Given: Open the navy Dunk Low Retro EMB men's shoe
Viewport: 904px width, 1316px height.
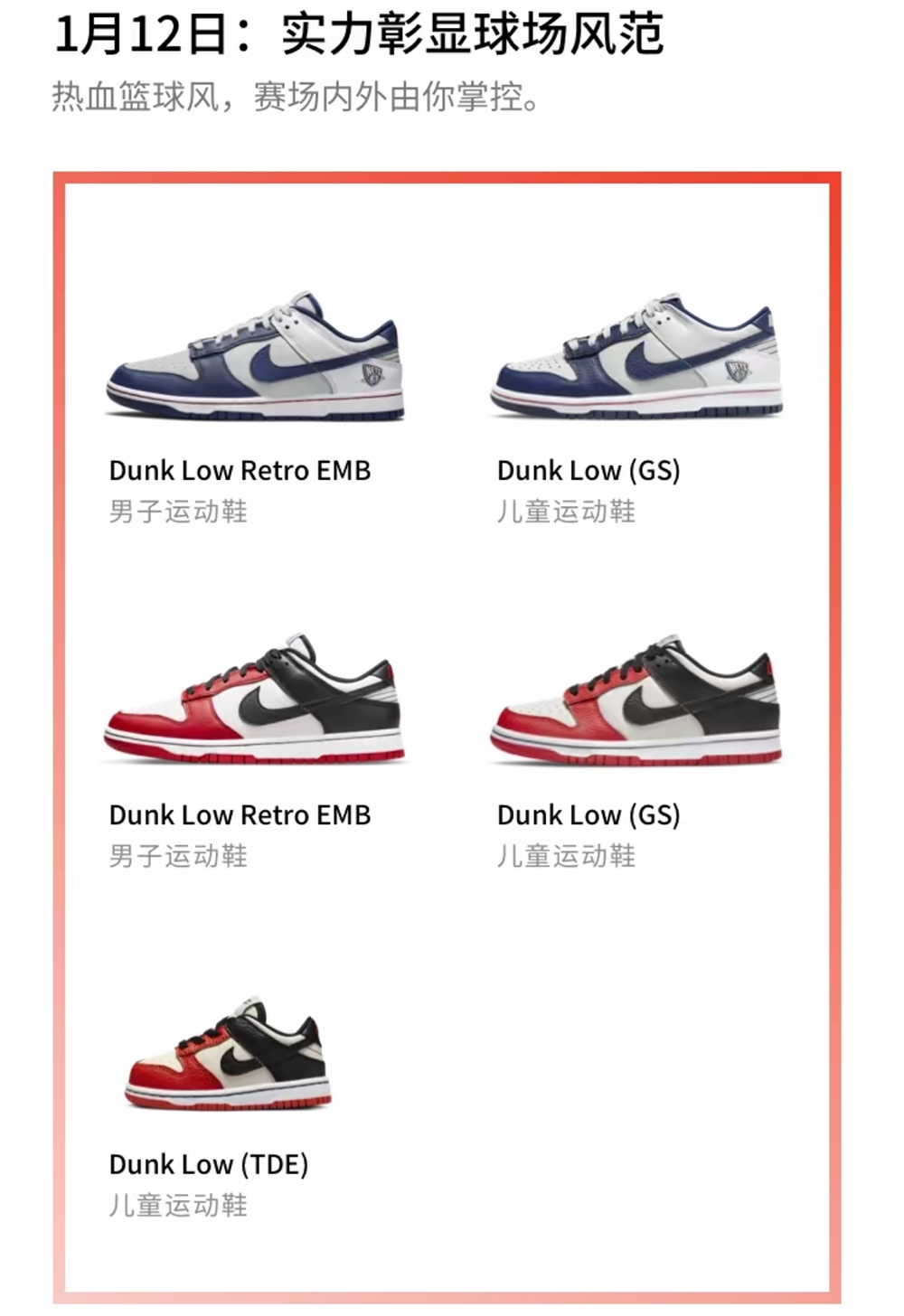Looking at the screenshot, I should pyautogui.click(x=255, y=359).
